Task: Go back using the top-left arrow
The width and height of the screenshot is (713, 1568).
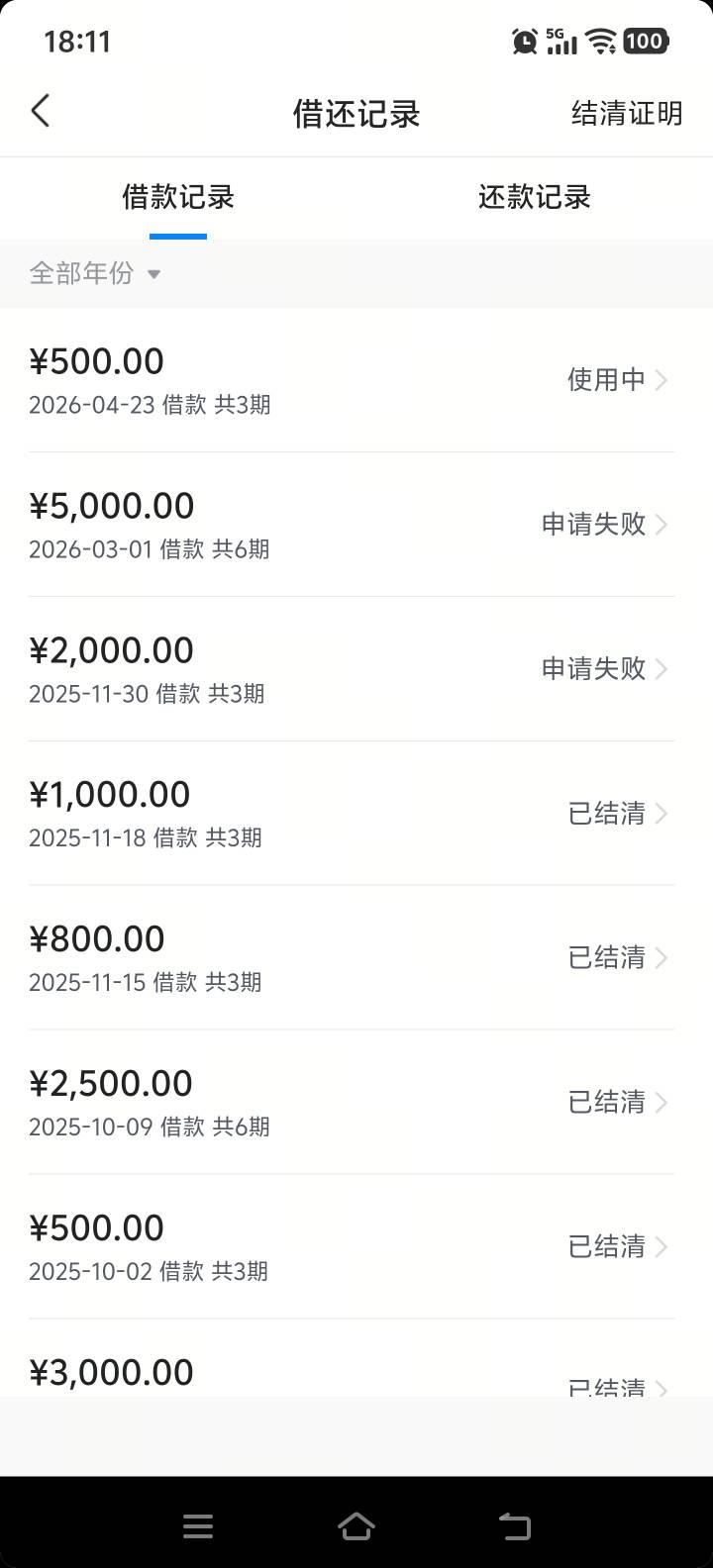Action: [41, 112]
